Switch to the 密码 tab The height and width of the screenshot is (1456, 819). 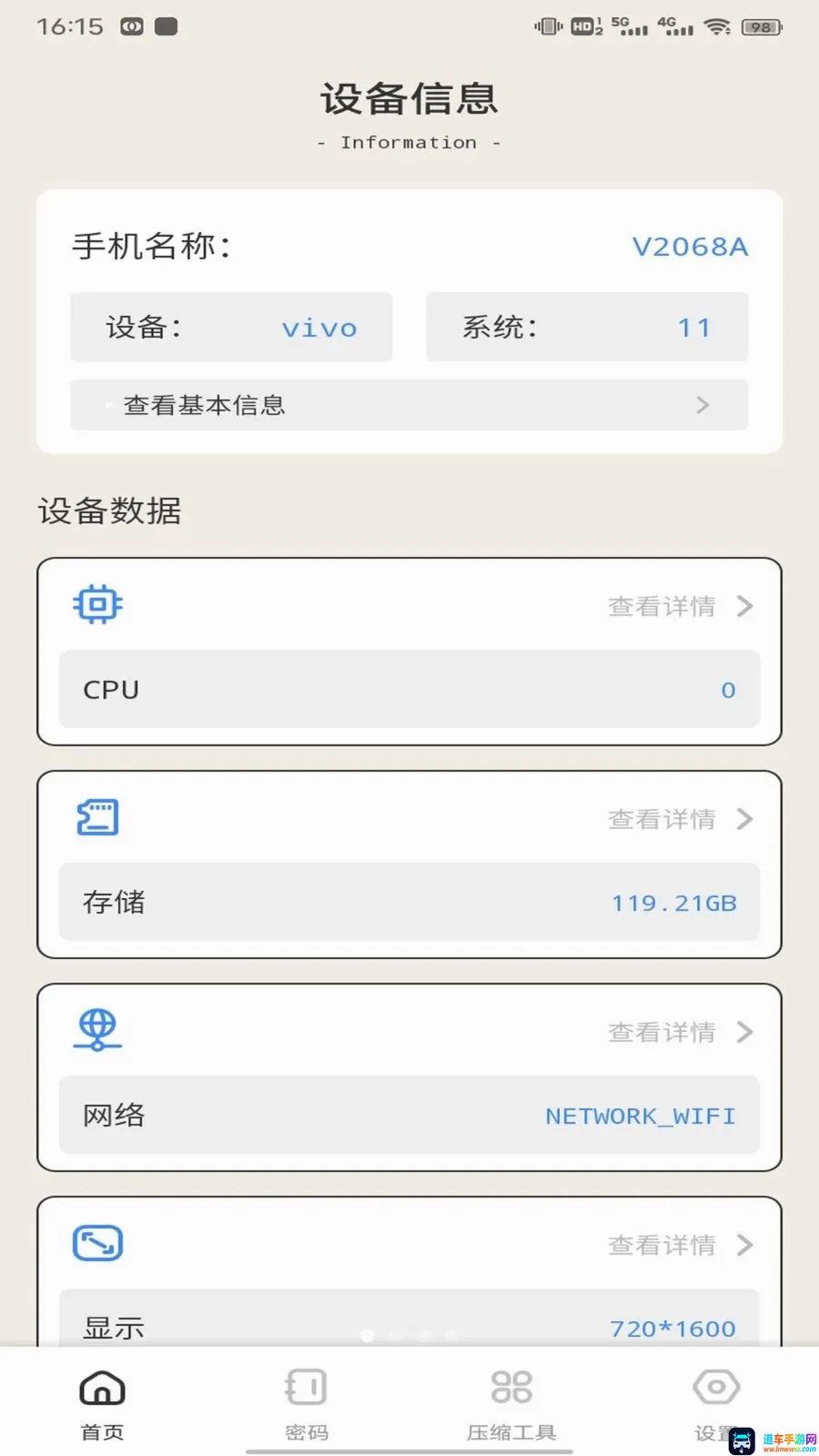[307, 1405]
